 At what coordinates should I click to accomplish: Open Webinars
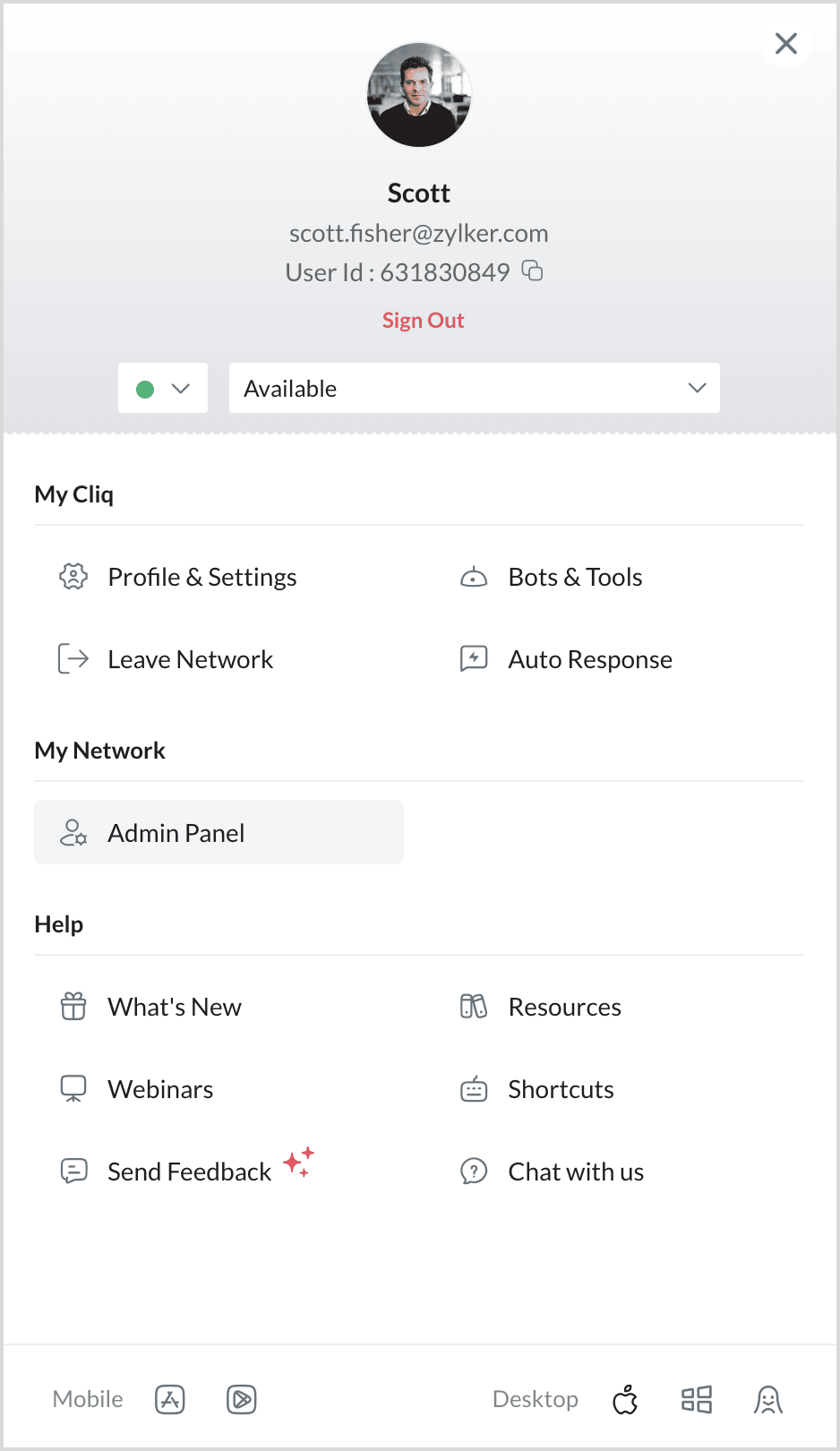tap(160, 1090)
